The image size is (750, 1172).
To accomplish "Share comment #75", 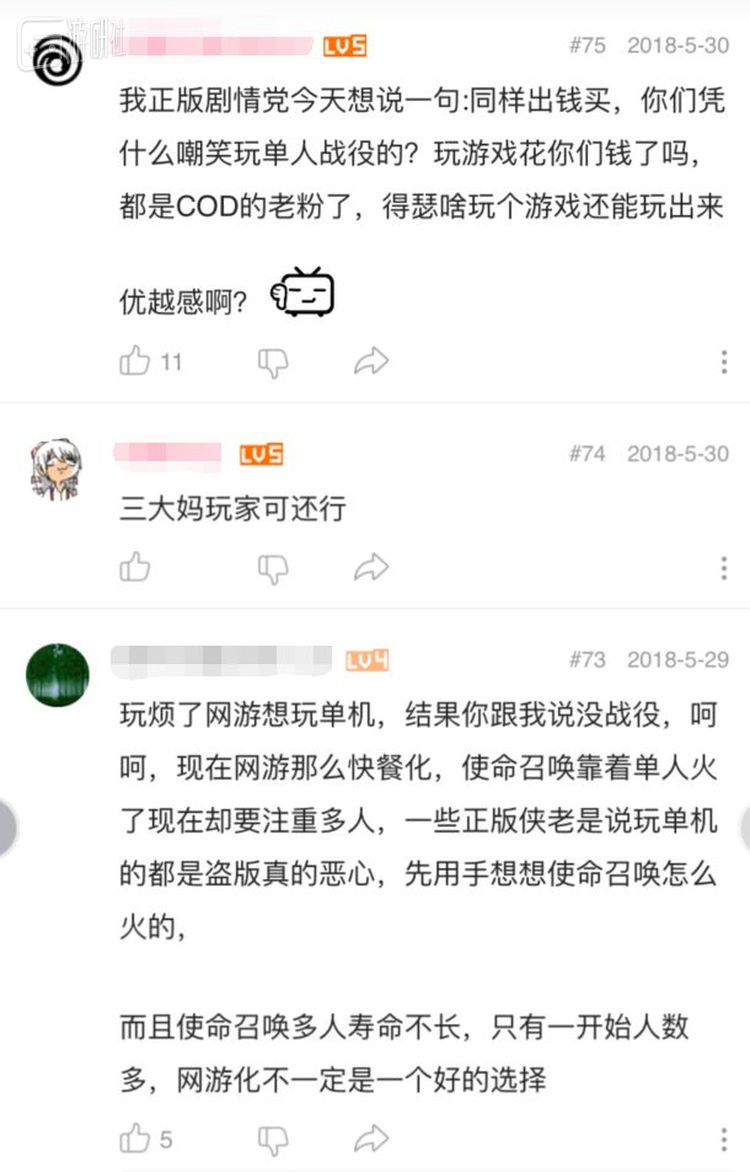I will pyautogui.click(x=371, y=361).
